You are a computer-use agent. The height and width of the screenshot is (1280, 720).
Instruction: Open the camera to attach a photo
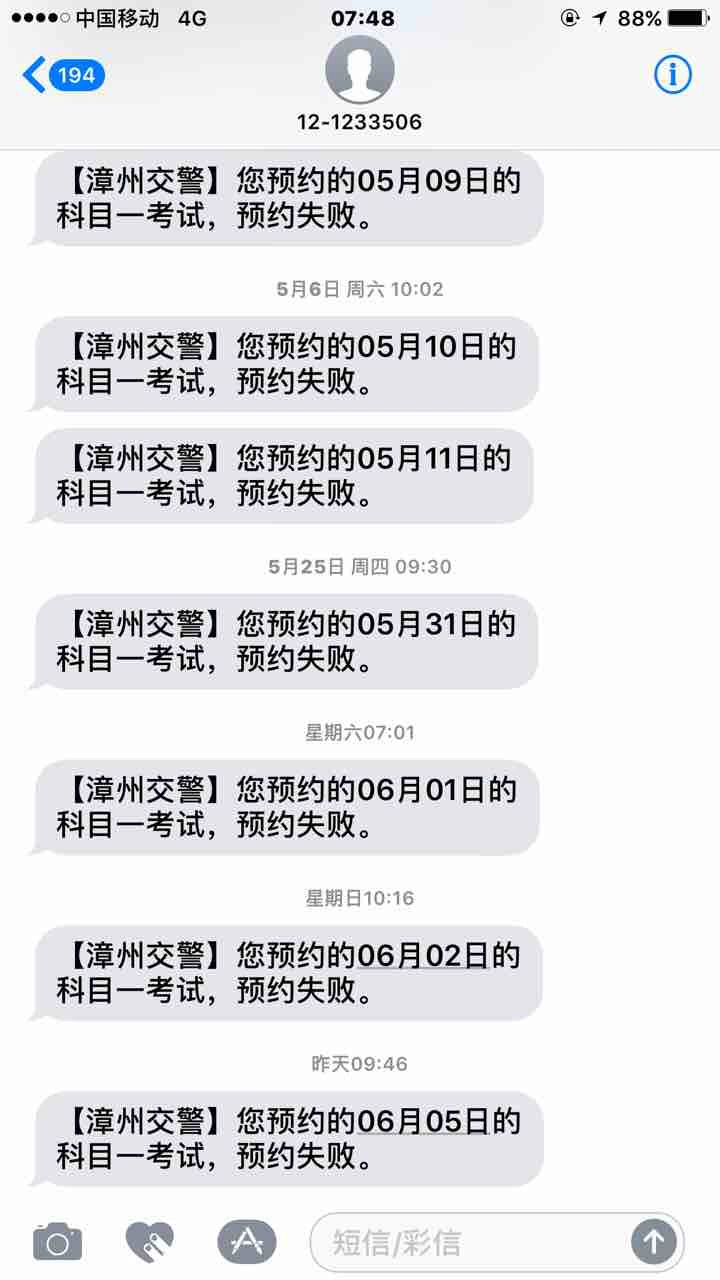57,1242
